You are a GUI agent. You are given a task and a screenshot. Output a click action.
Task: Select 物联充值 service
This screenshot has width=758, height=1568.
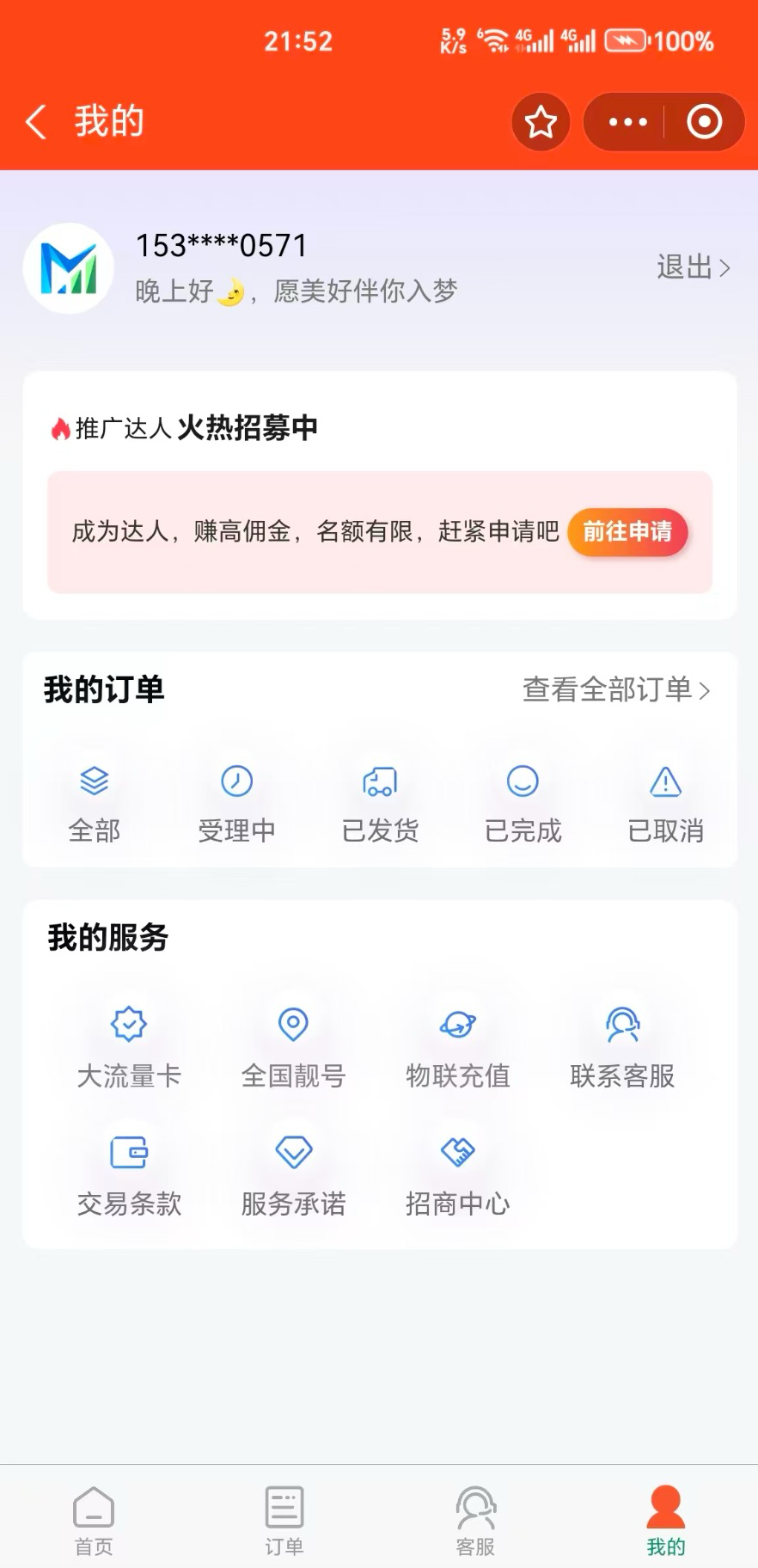click(457, 1046)
